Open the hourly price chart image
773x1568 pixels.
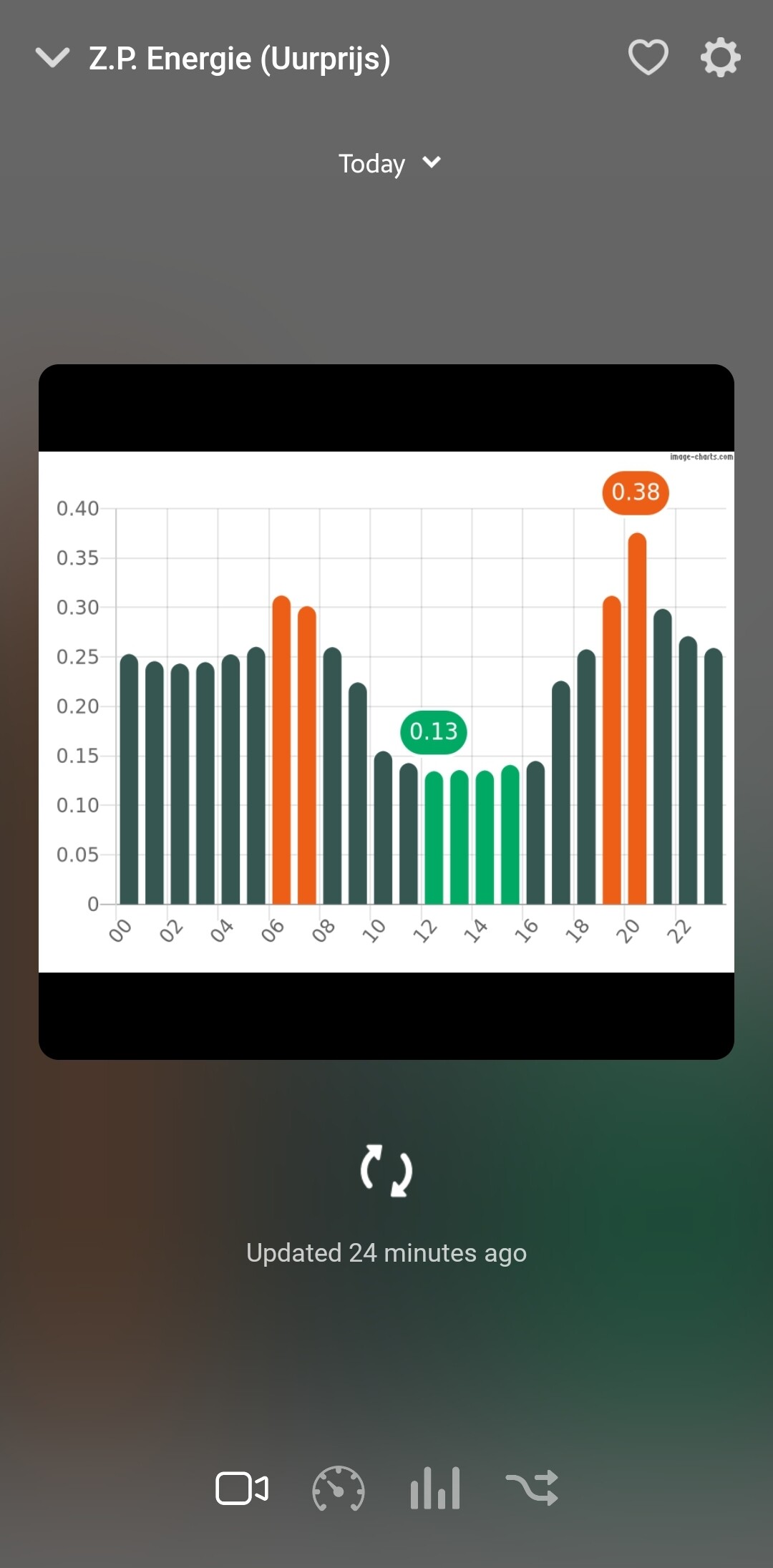click(x=386, y=711)
